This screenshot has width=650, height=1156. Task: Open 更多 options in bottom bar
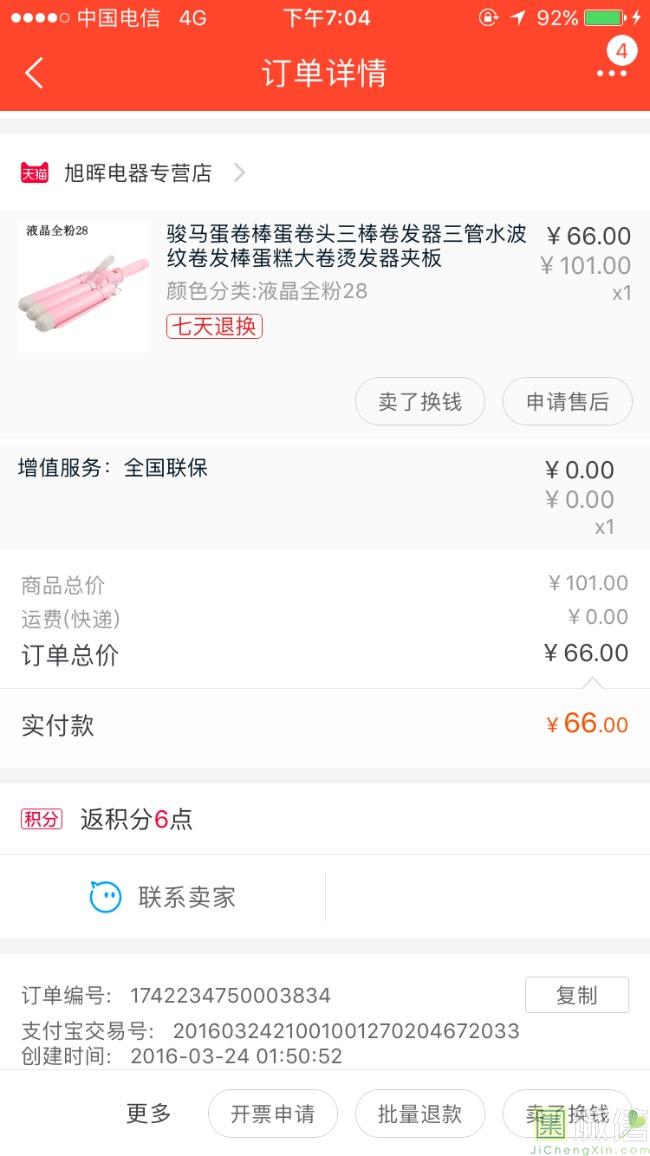pyautogui.click(x=149, y=1113)
